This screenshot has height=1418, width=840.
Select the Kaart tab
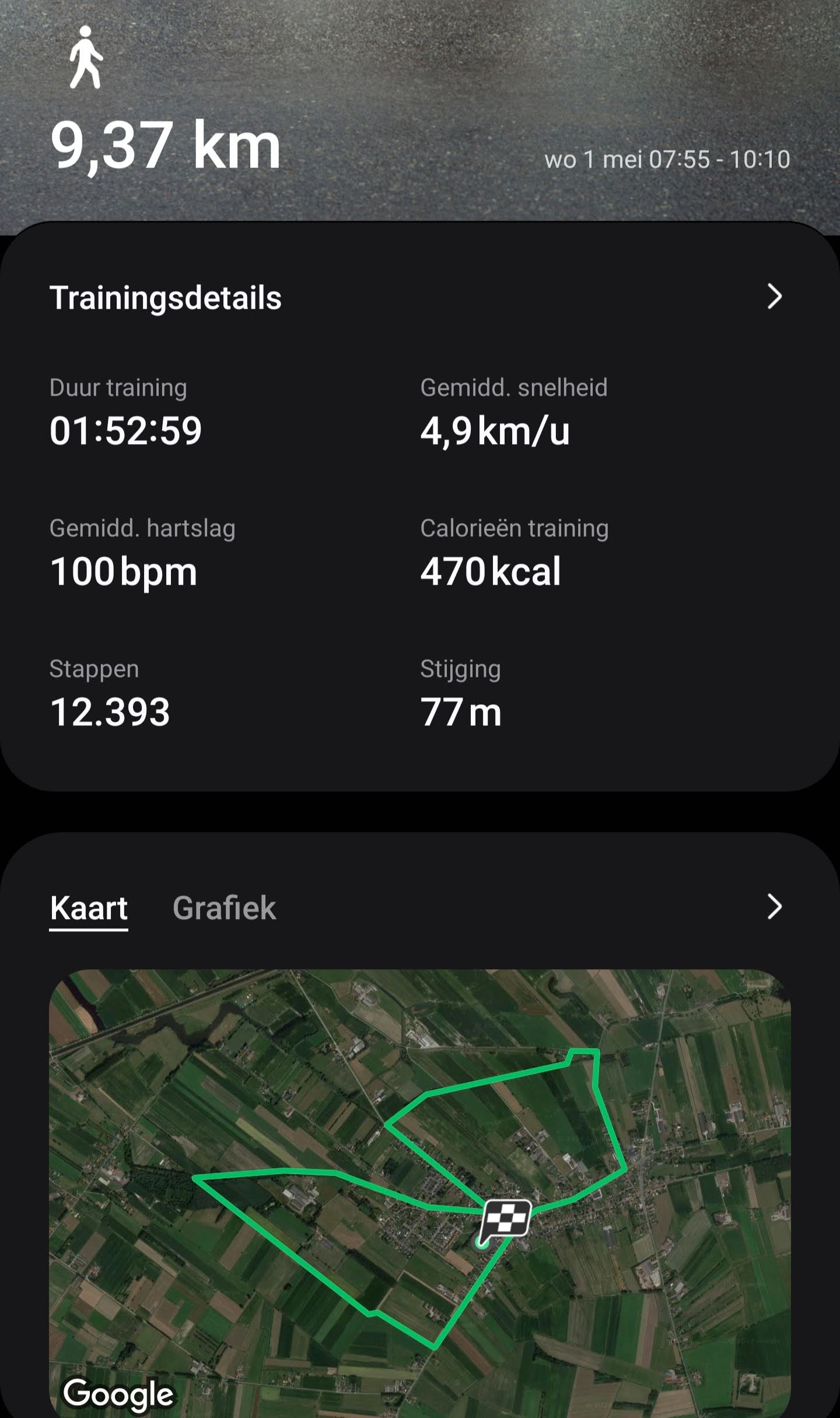pyautogui.click(x=89, y=908)
